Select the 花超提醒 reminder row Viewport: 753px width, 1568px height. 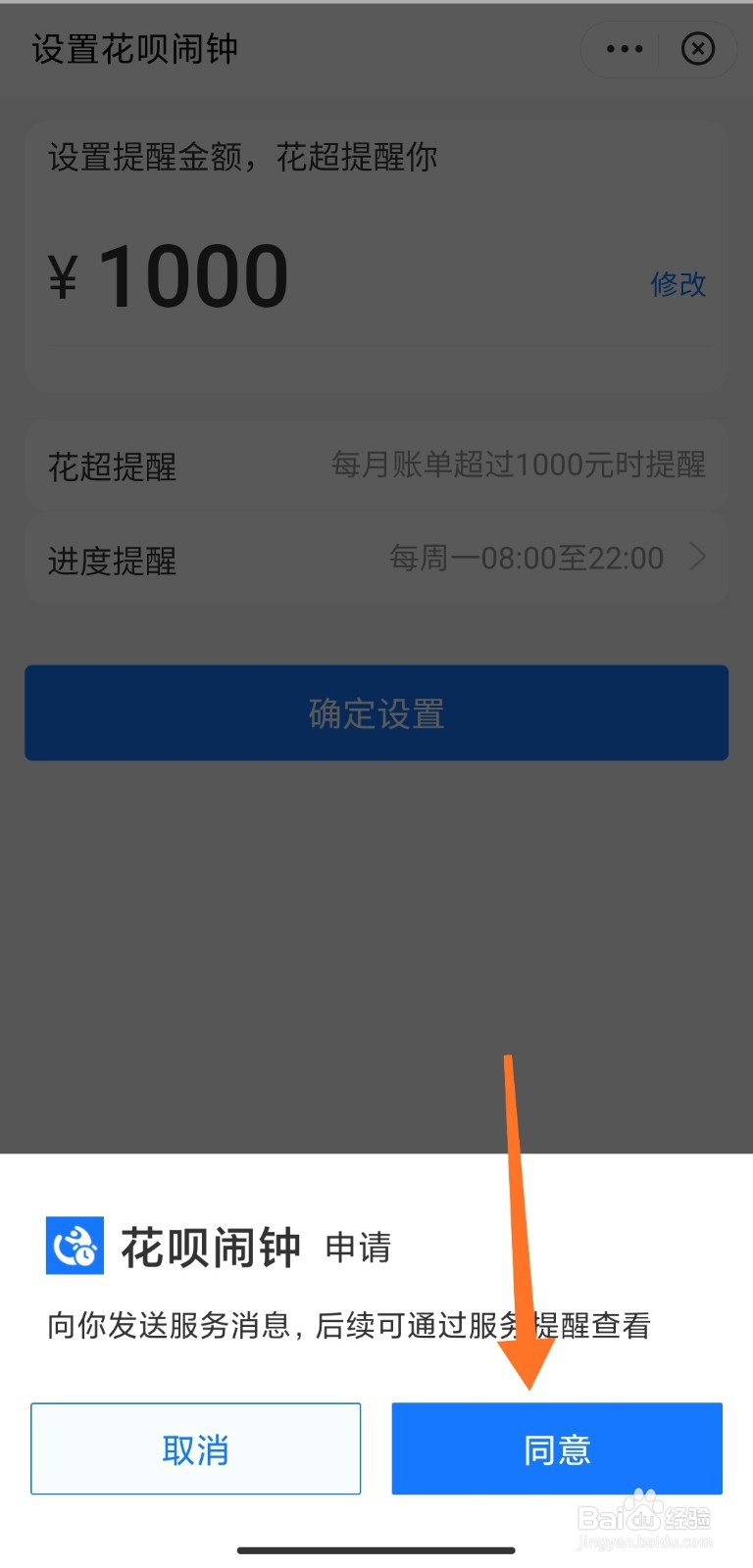(x=376, y=465)
